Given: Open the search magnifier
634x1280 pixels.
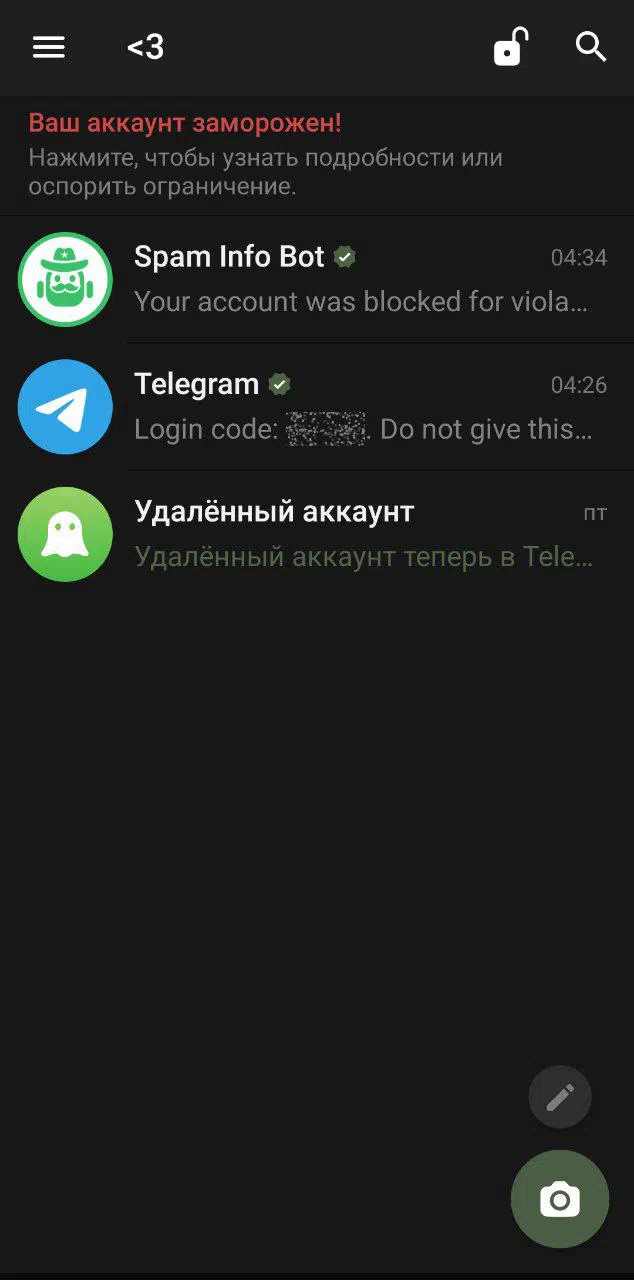Looking at the screenshot, I should pos(591,47).
